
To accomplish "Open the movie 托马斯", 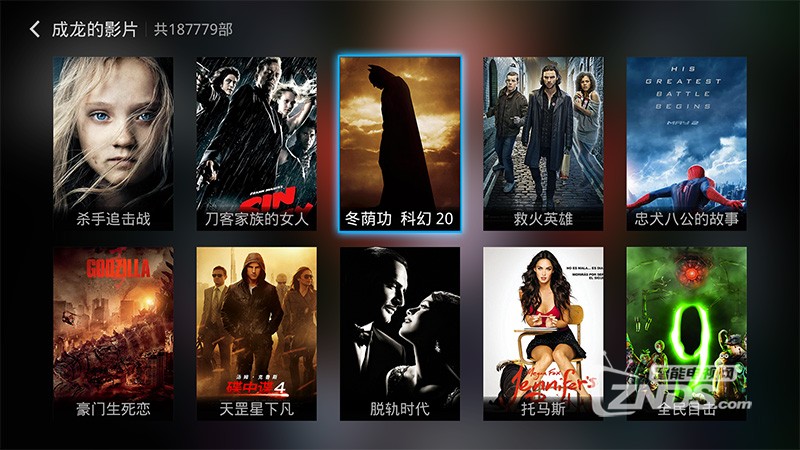I will point(543,333).
